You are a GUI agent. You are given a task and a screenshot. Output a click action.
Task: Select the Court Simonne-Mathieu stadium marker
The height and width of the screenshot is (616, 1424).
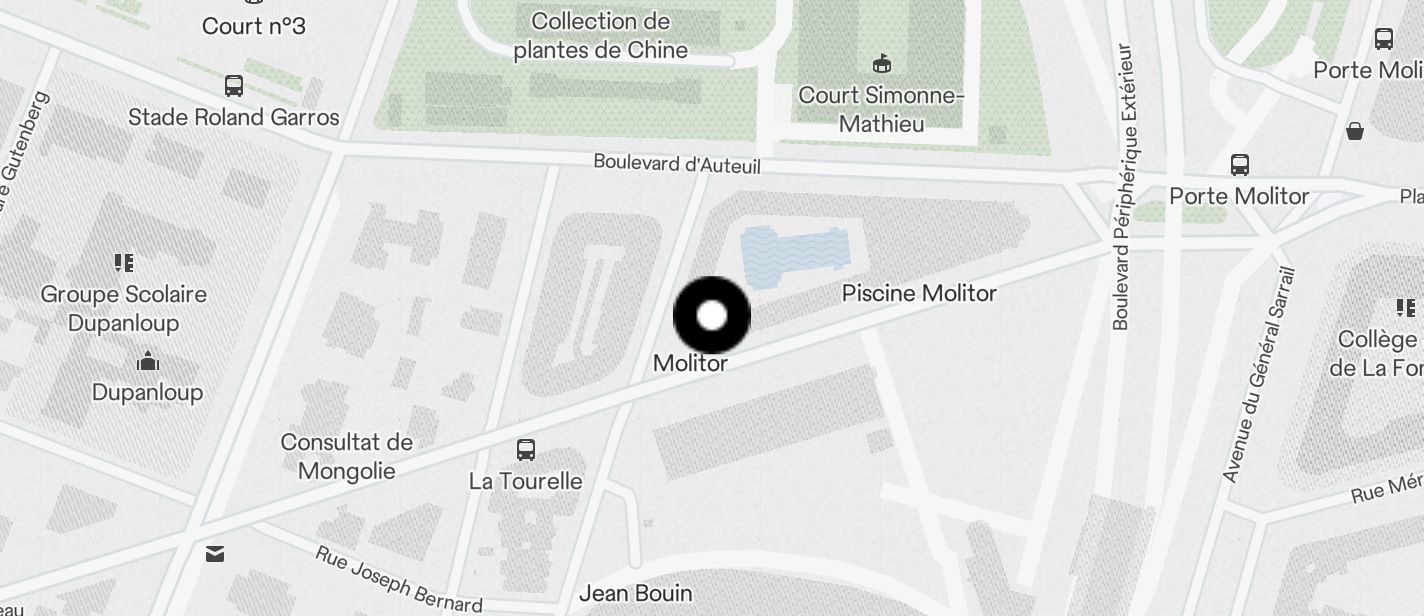tap(882, 64)
